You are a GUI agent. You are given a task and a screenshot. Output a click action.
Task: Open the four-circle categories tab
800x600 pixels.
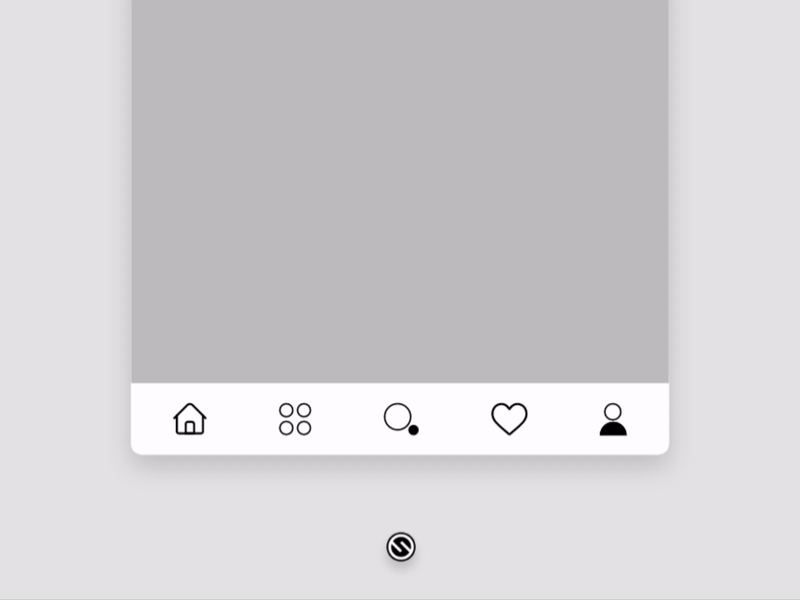point(295,419)
